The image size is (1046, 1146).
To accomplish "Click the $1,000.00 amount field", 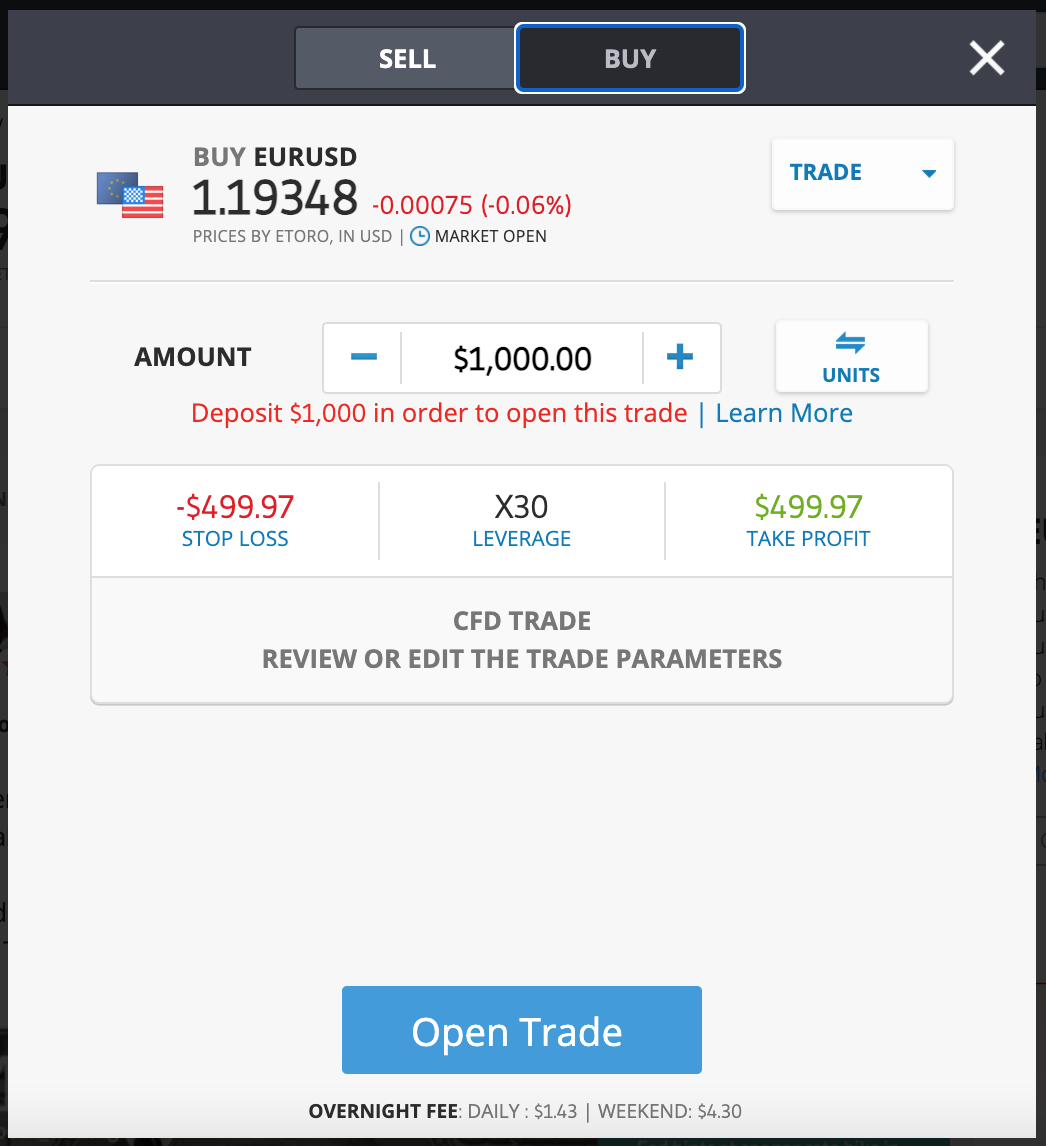I will [521, 357].
